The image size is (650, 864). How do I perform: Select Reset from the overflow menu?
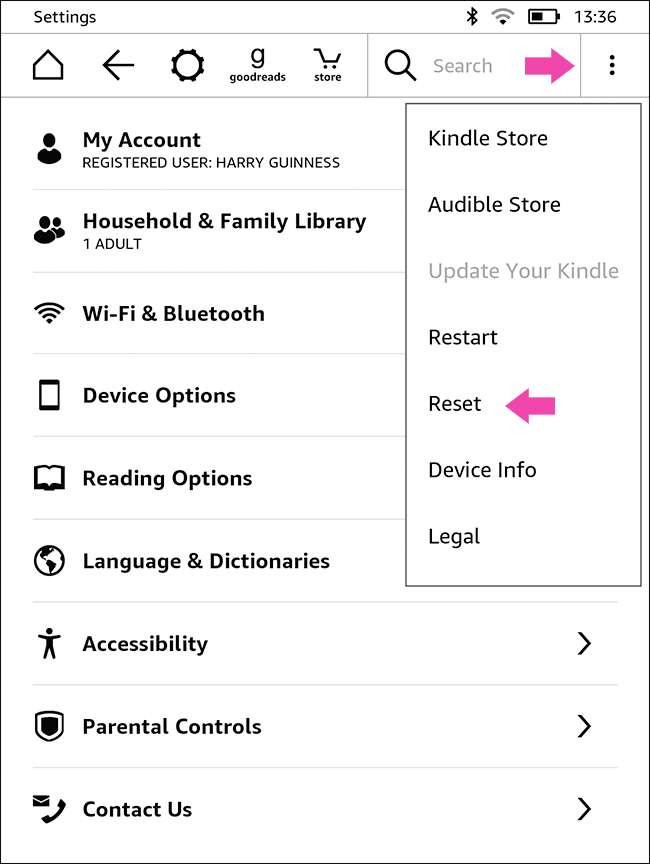[455, 403]
